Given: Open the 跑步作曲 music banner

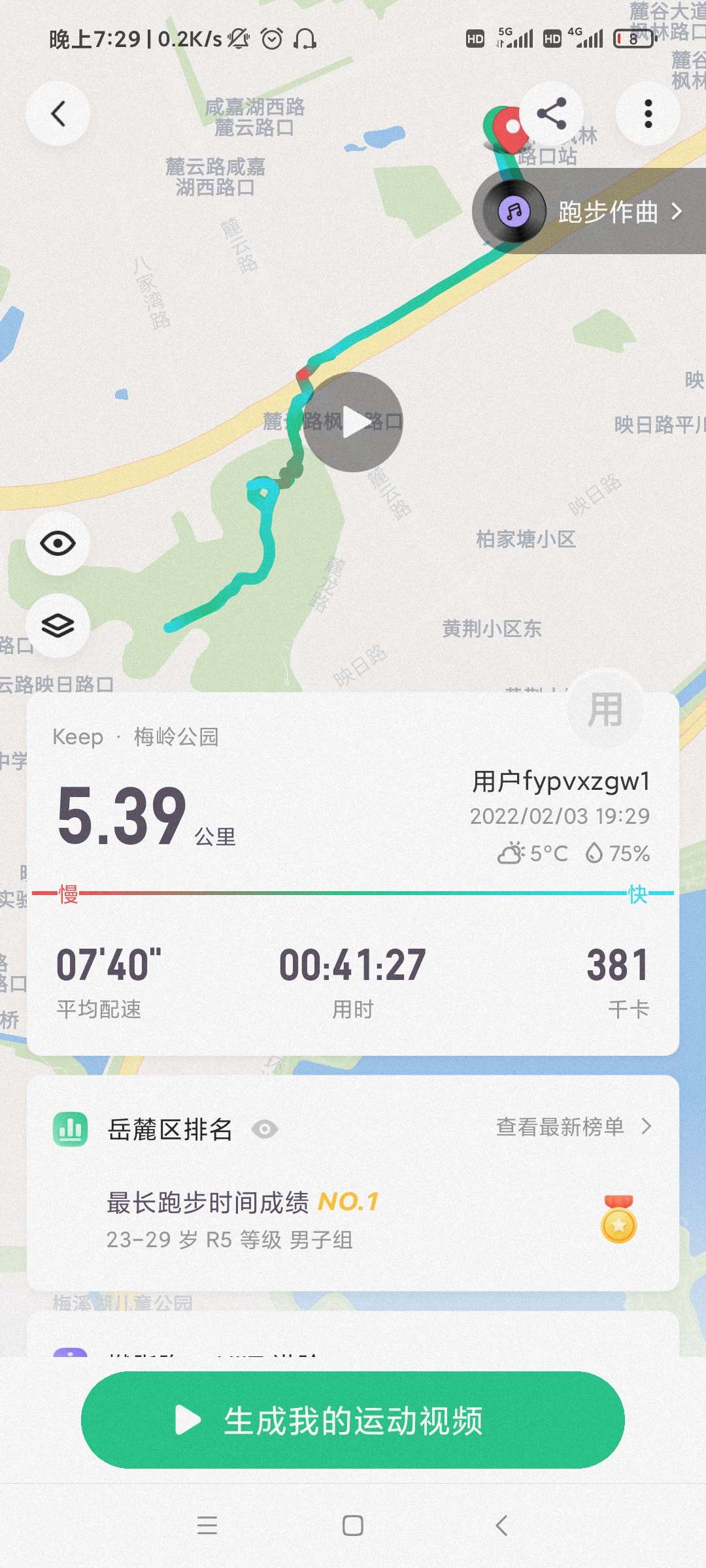Looking at the screenshot, I should [x=589, y=211].
